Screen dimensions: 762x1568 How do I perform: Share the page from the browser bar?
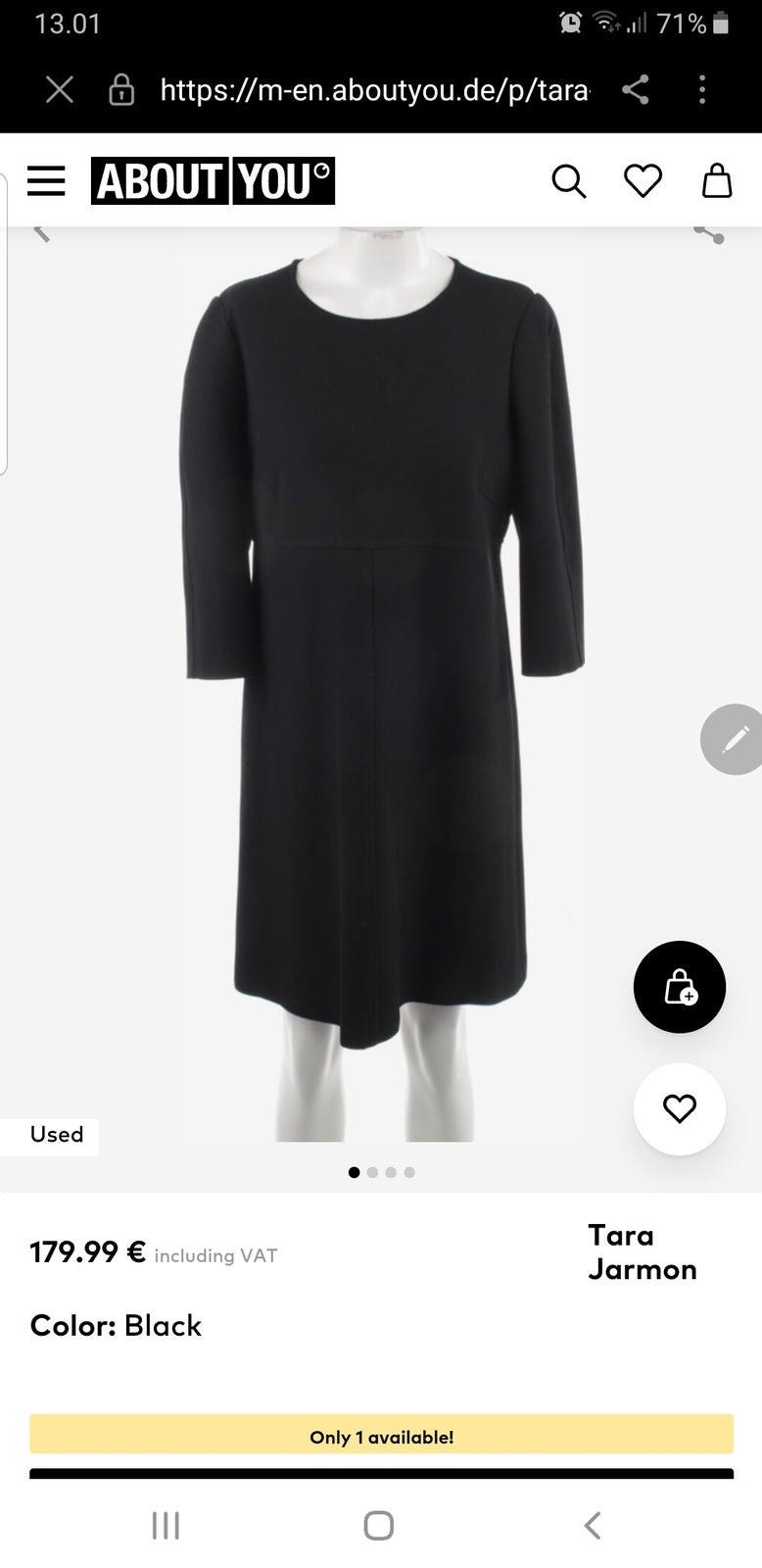click(x=636, y=90)
